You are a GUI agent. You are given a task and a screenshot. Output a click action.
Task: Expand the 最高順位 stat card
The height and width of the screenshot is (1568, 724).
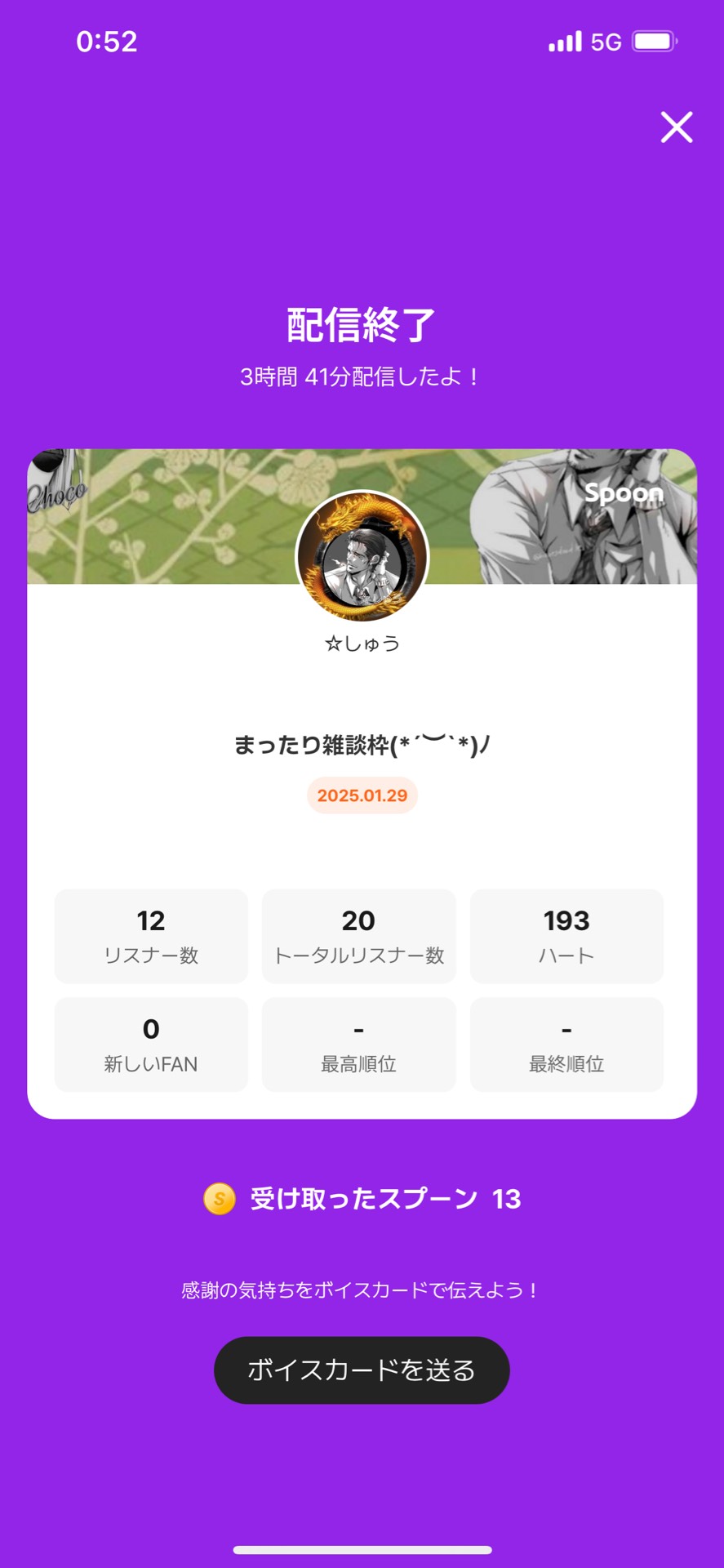[x=359, y=1045]
